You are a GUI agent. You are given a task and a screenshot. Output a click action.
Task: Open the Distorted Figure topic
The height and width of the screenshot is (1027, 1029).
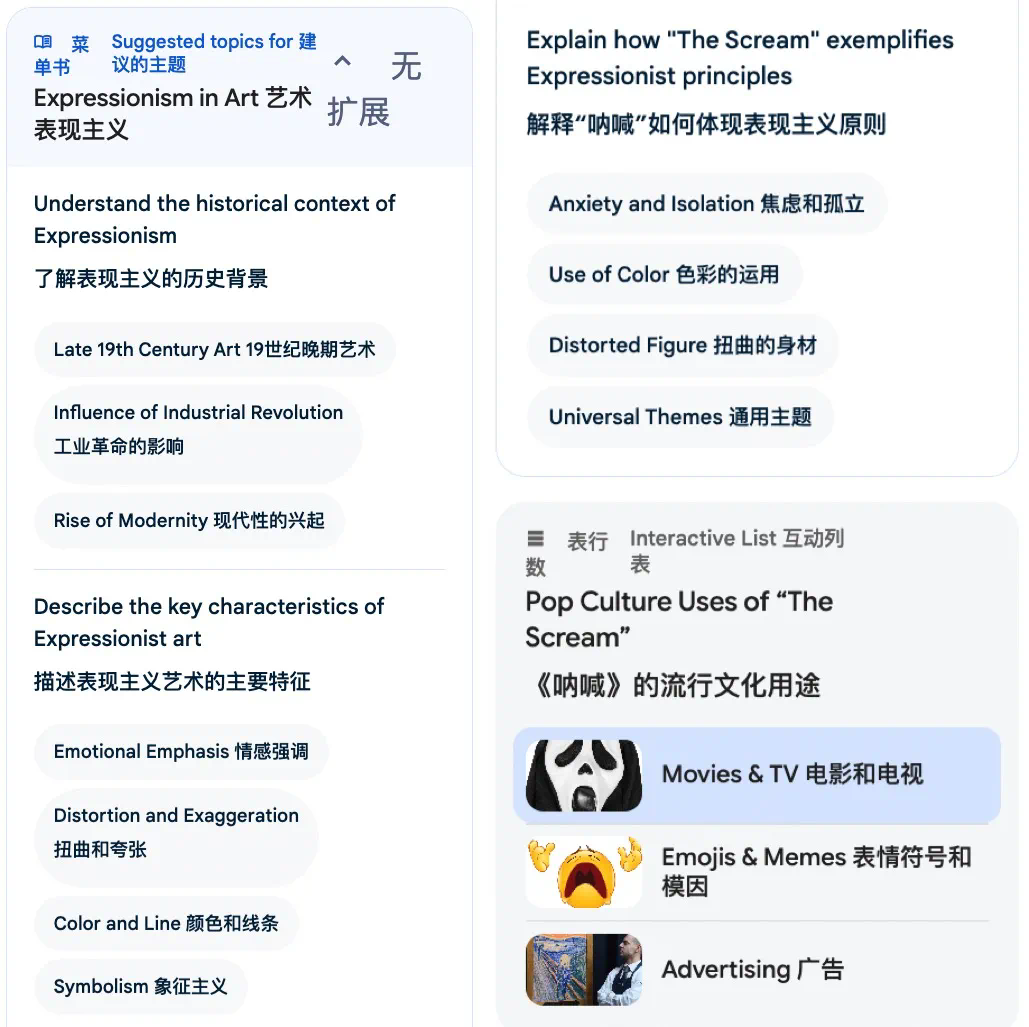pyautogui.click(x=682, y=346)
